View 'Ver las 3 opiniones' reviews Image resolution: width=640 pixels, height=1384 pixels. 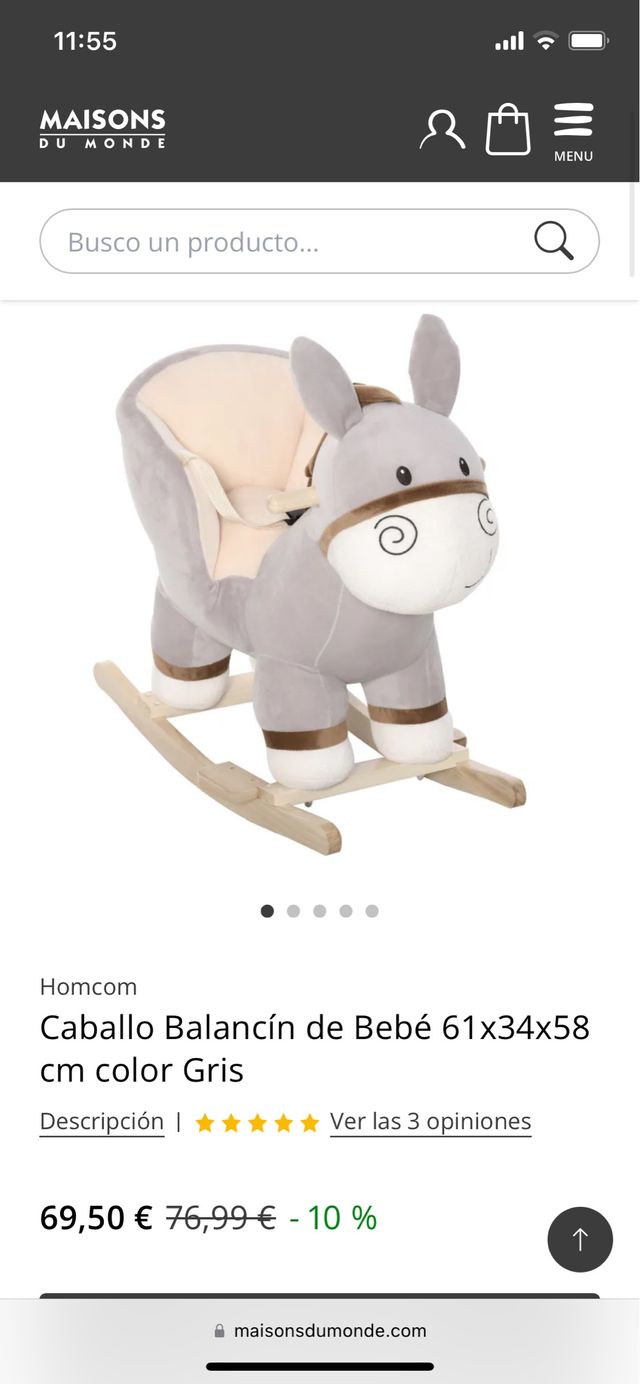[430, 1121]
